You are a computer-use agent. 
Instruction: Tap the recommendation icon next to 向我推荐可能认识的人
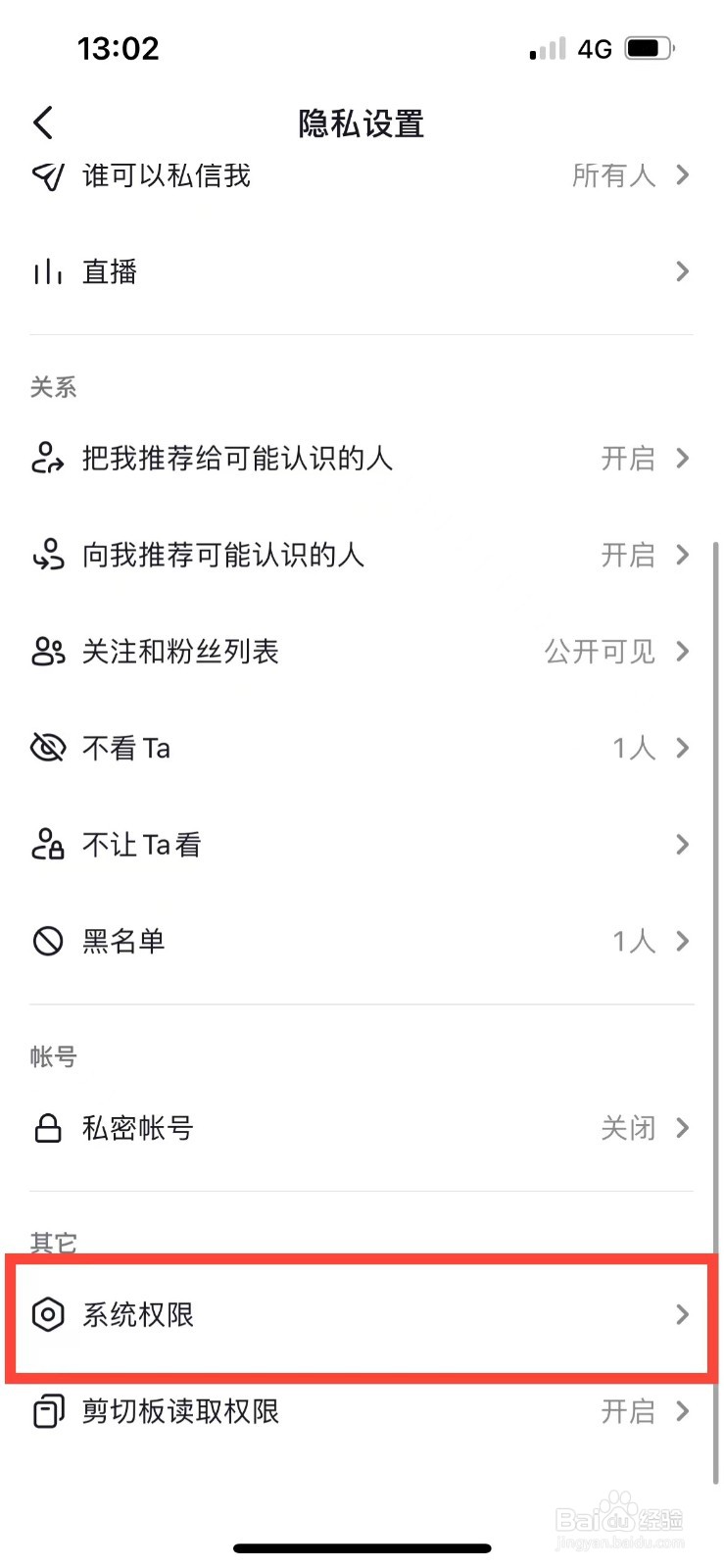48,555
